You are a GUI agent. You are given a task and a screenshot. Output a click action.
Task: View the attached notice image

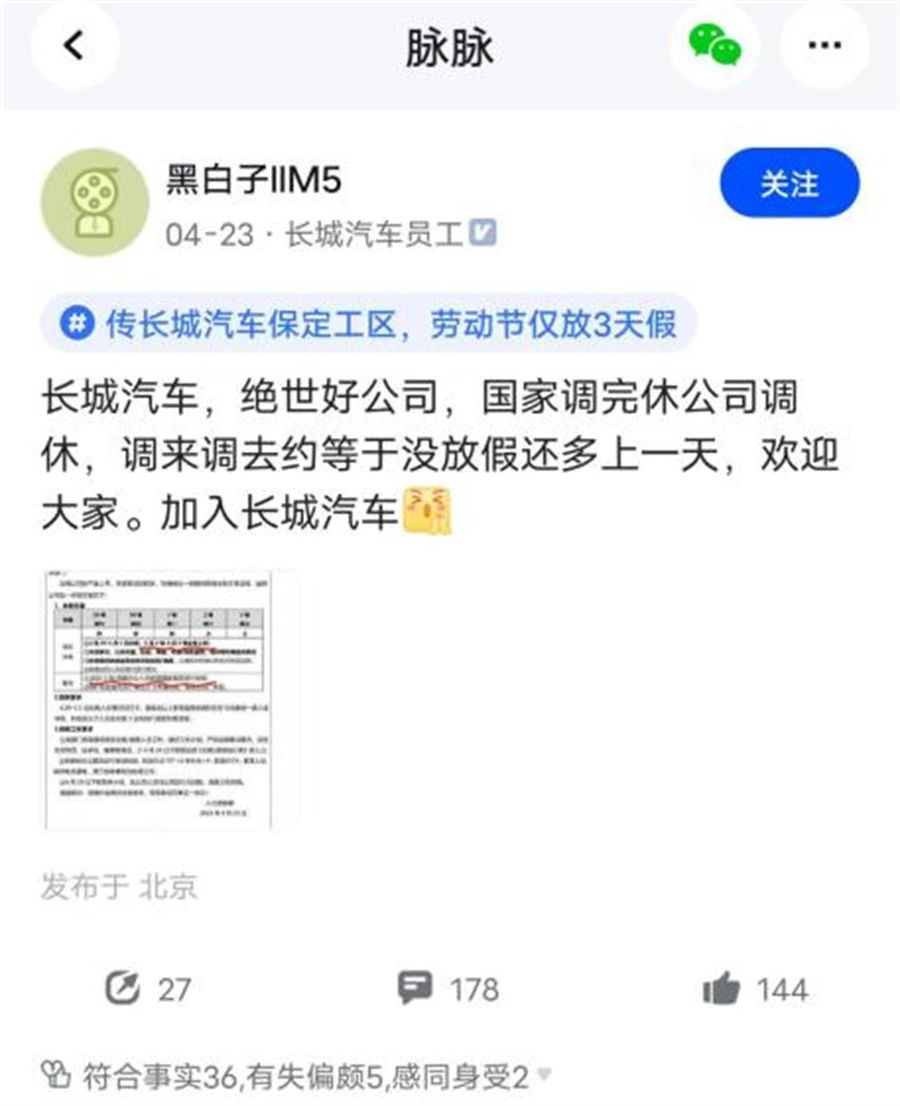[x=170, y=700]
